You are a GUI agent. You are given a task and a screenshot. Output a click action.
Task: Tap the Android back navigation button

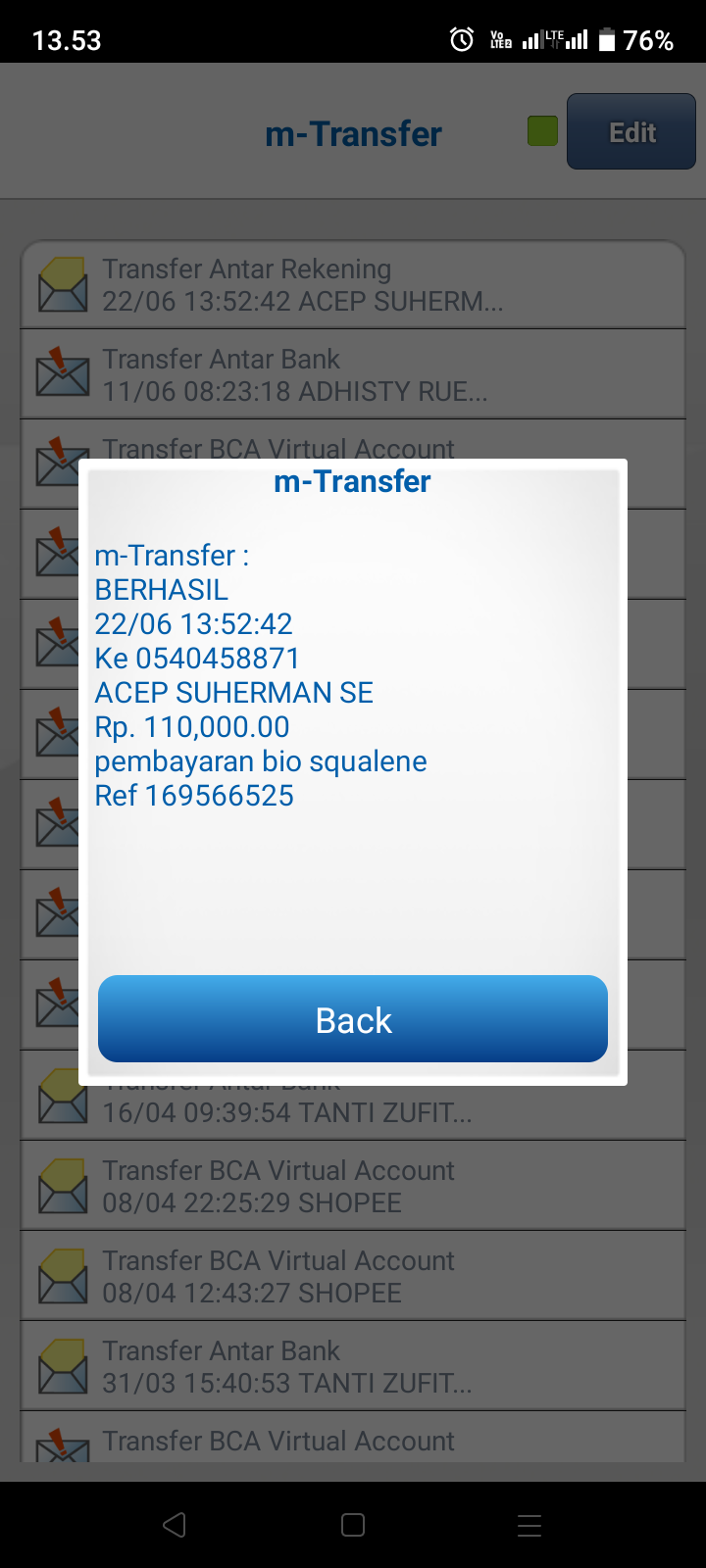click(x=175, y=1525)
